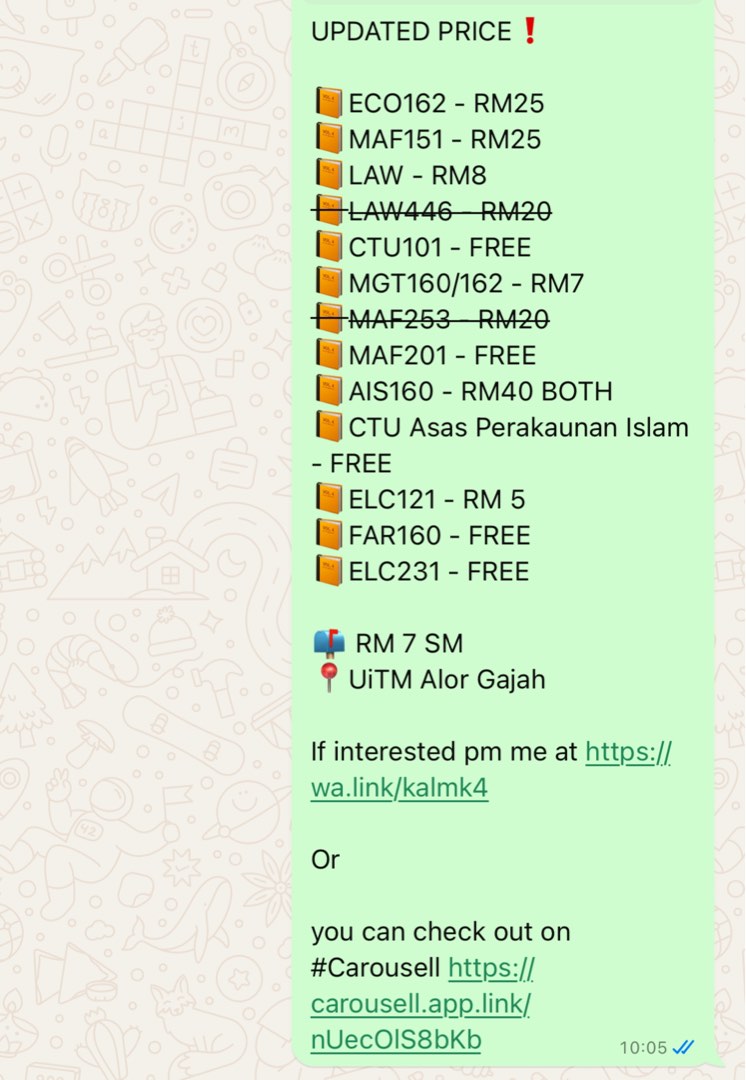This screenshot has width=746, height=1080.
Task: Click the blue double checkmarks read receipt
Action: click(x=683, y=1048)
